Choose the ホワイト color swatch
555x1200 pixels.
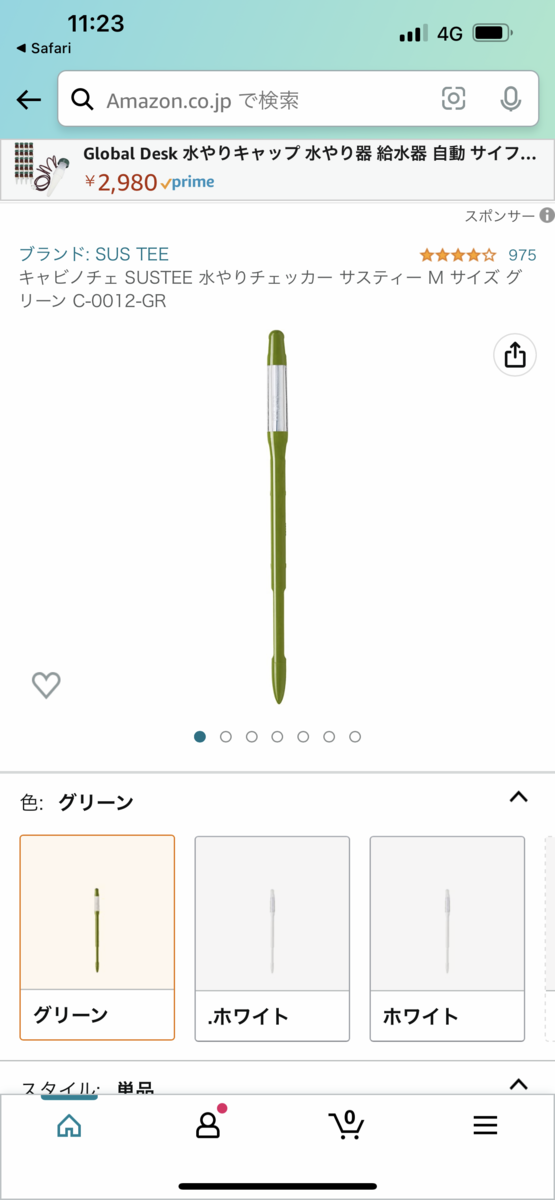point(447,938)
